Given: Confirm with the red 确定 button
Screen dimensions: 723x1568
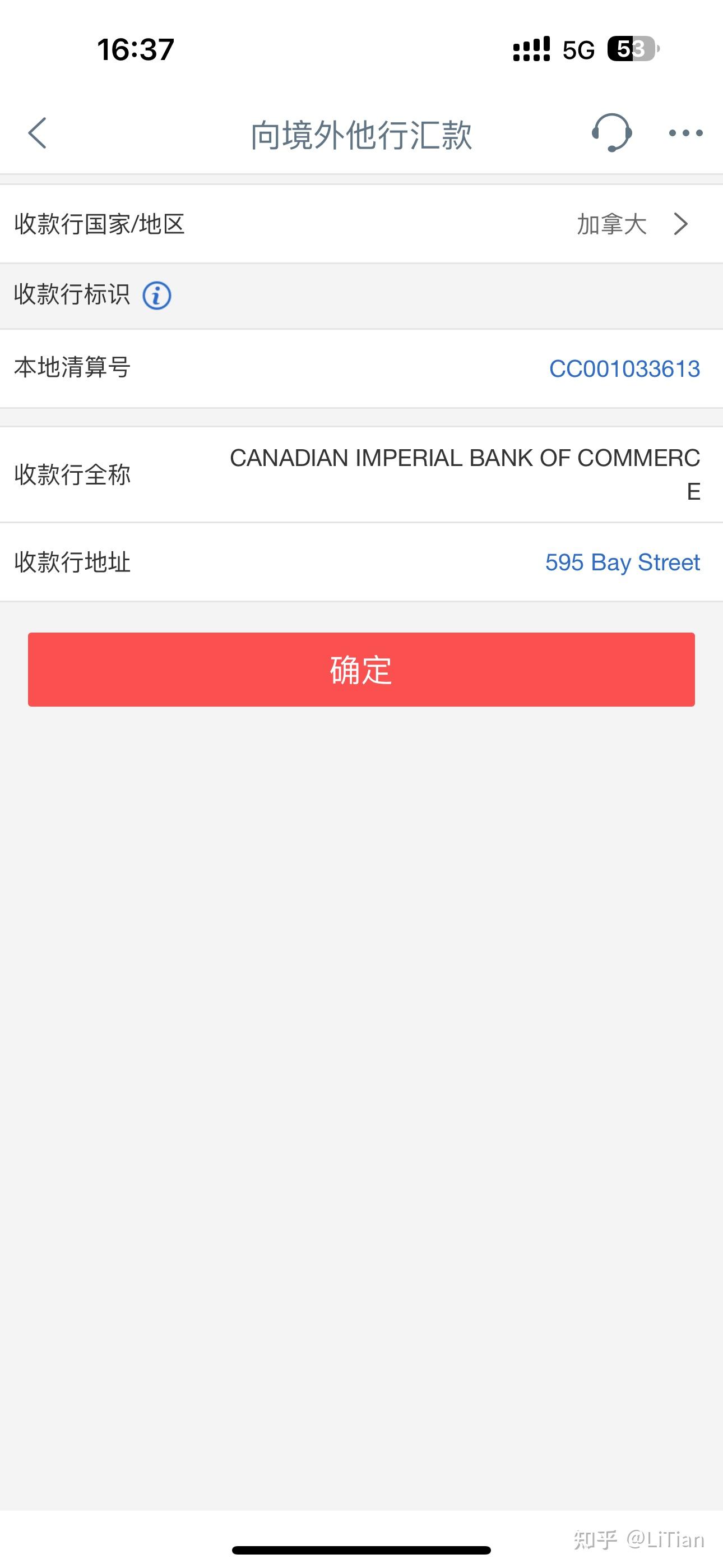Looking at the screenshot, I should point(361,670).
